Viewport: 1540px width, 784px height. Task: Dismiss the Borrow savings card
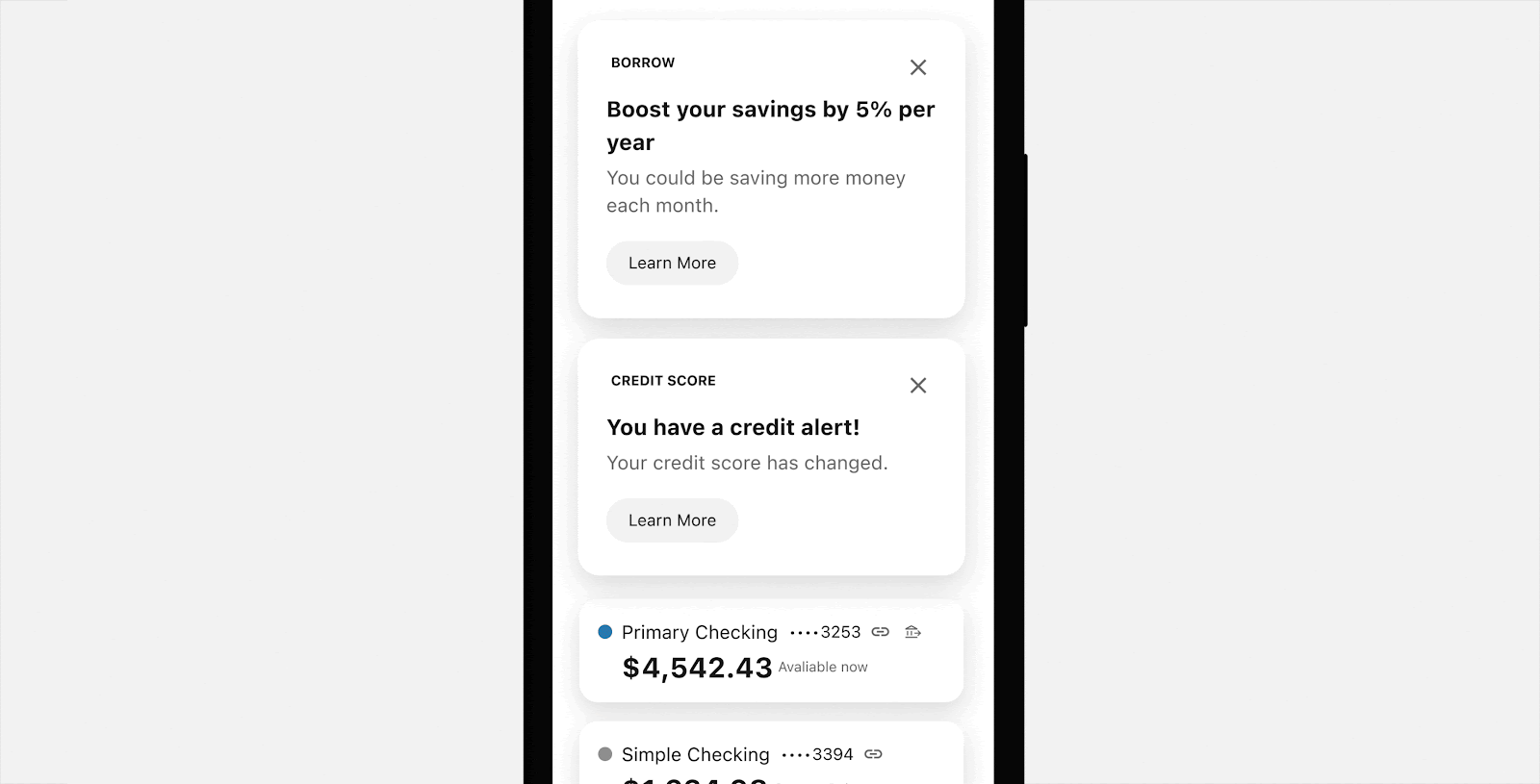(918, 67)
